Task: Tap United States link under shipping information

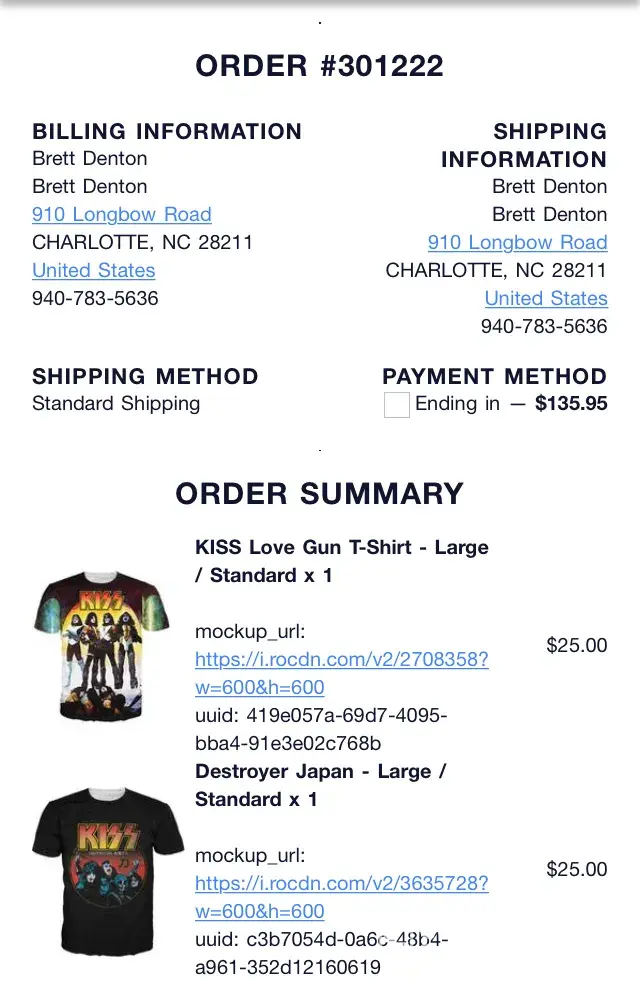Action: click(x=546, y=298)
